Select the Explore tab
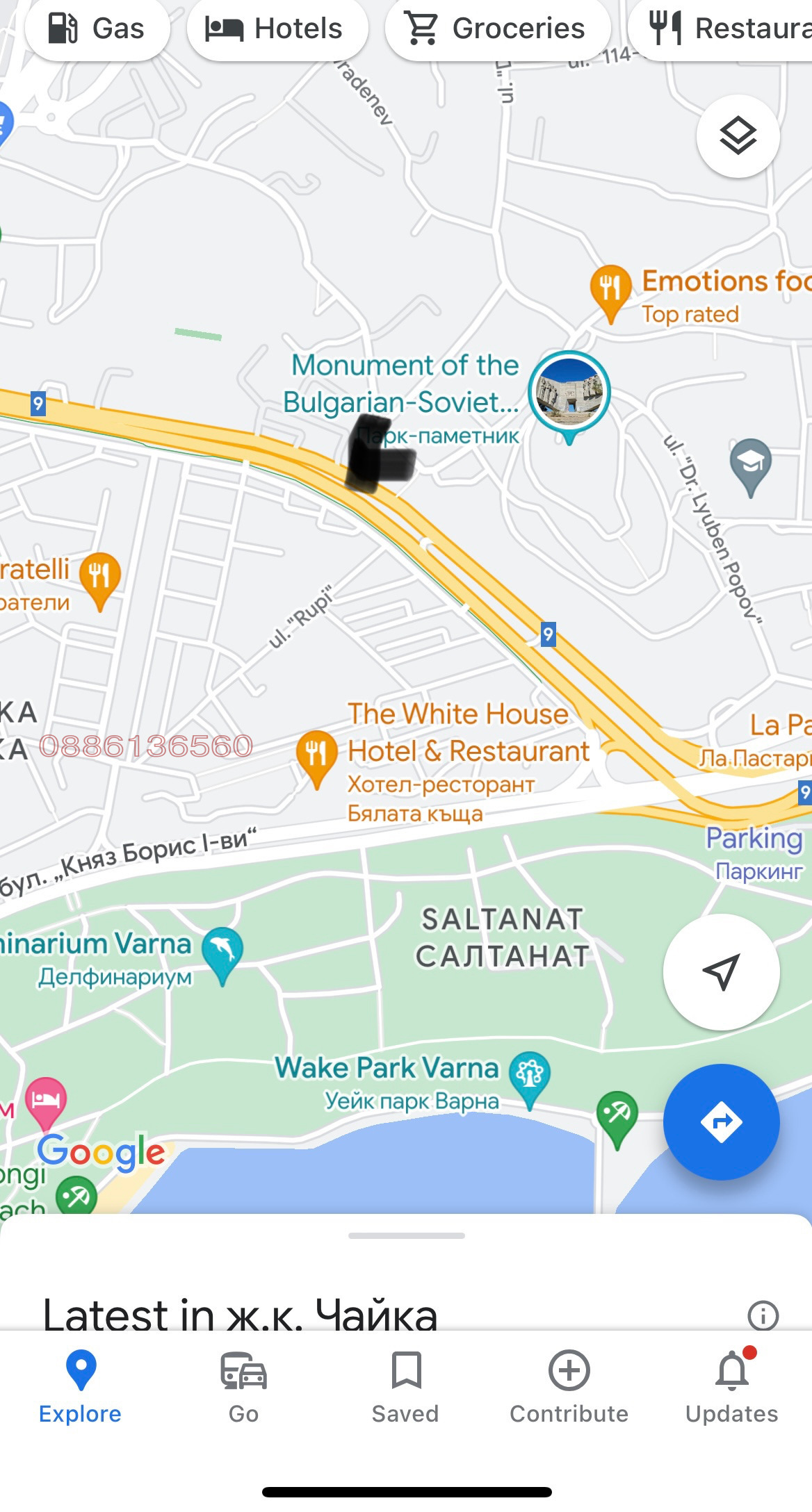The width and height of the screenshot is (812, 1512). coord(81,1387)
